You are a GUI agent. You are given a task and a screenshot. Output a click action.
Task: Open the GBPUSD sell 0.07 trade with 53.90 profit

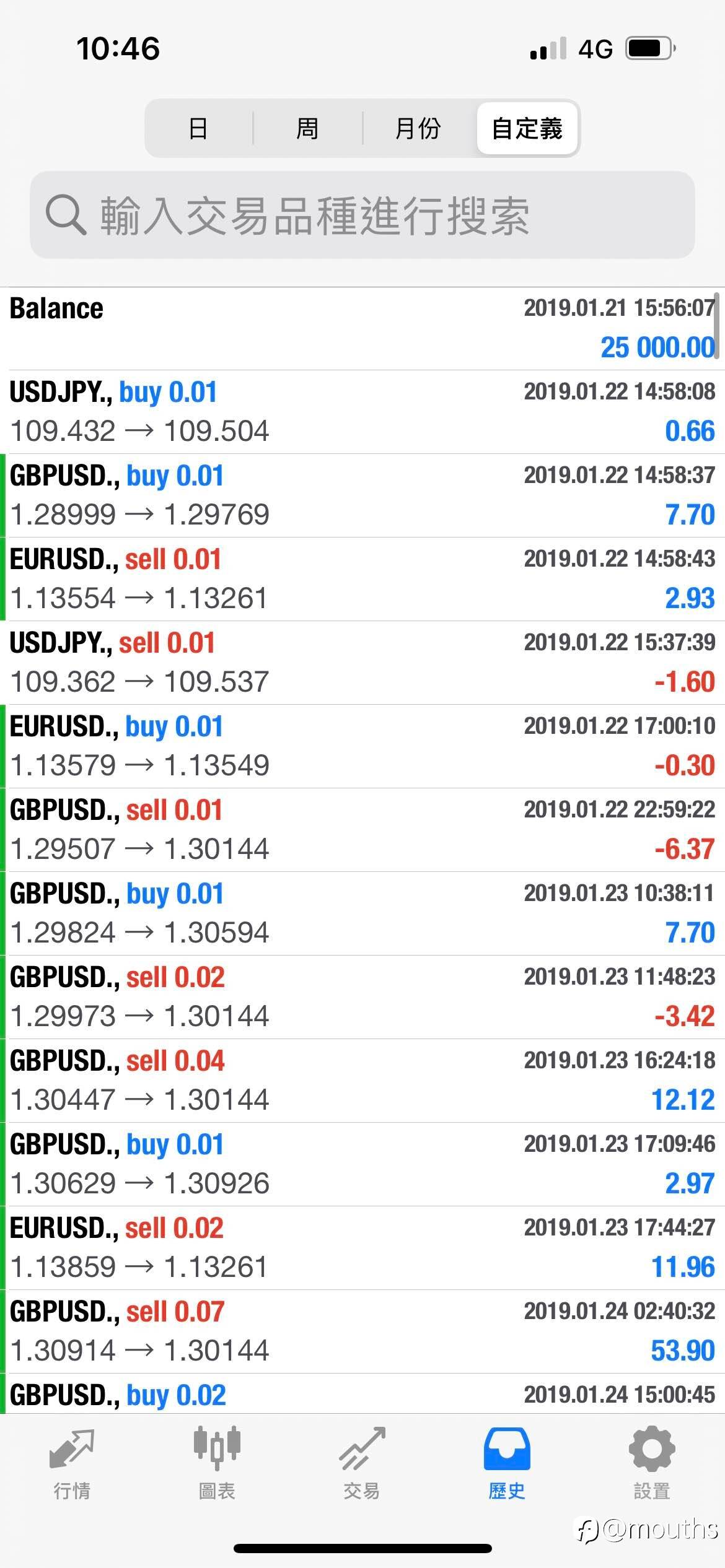click(362, 1331)
